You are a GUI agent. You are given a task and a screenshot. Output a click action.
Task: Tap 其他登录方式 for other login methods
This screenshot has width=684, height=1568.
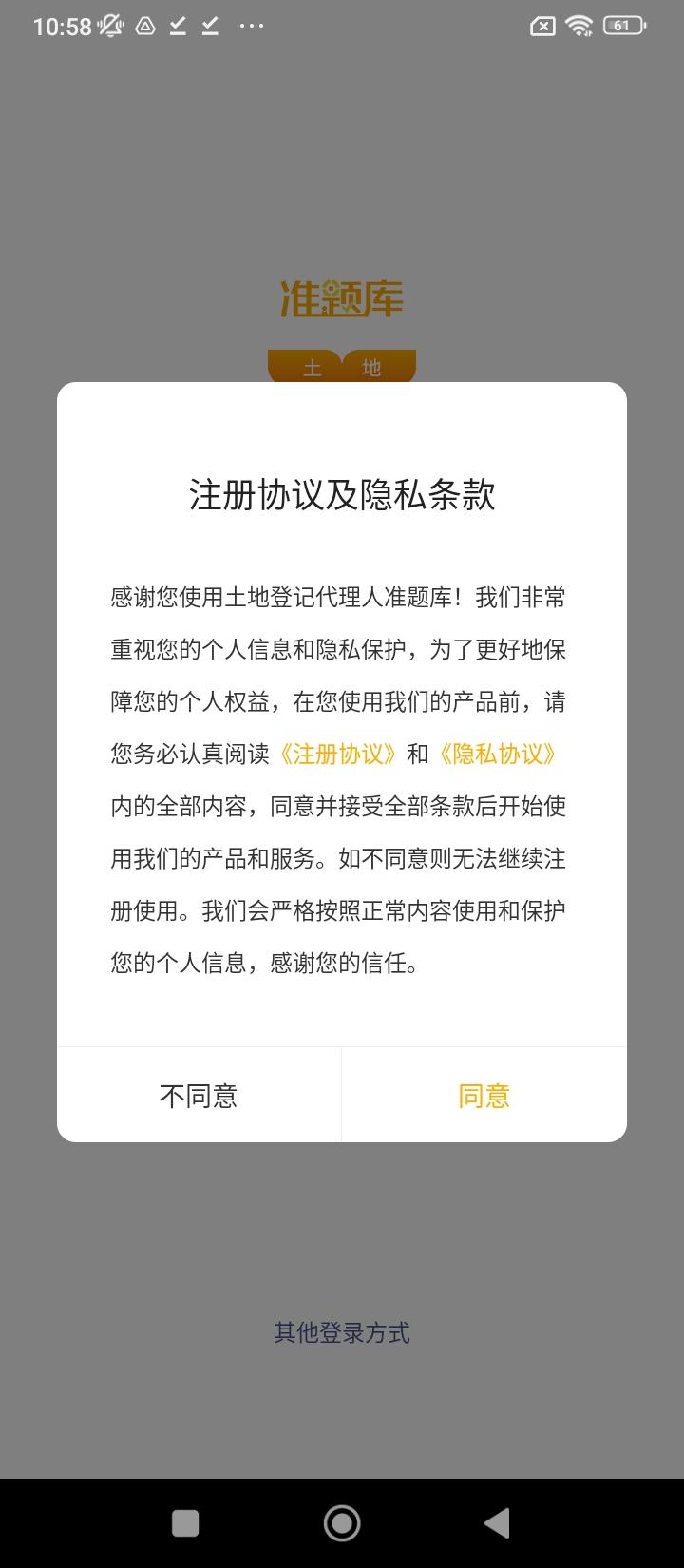click(x=341, y=1333)
